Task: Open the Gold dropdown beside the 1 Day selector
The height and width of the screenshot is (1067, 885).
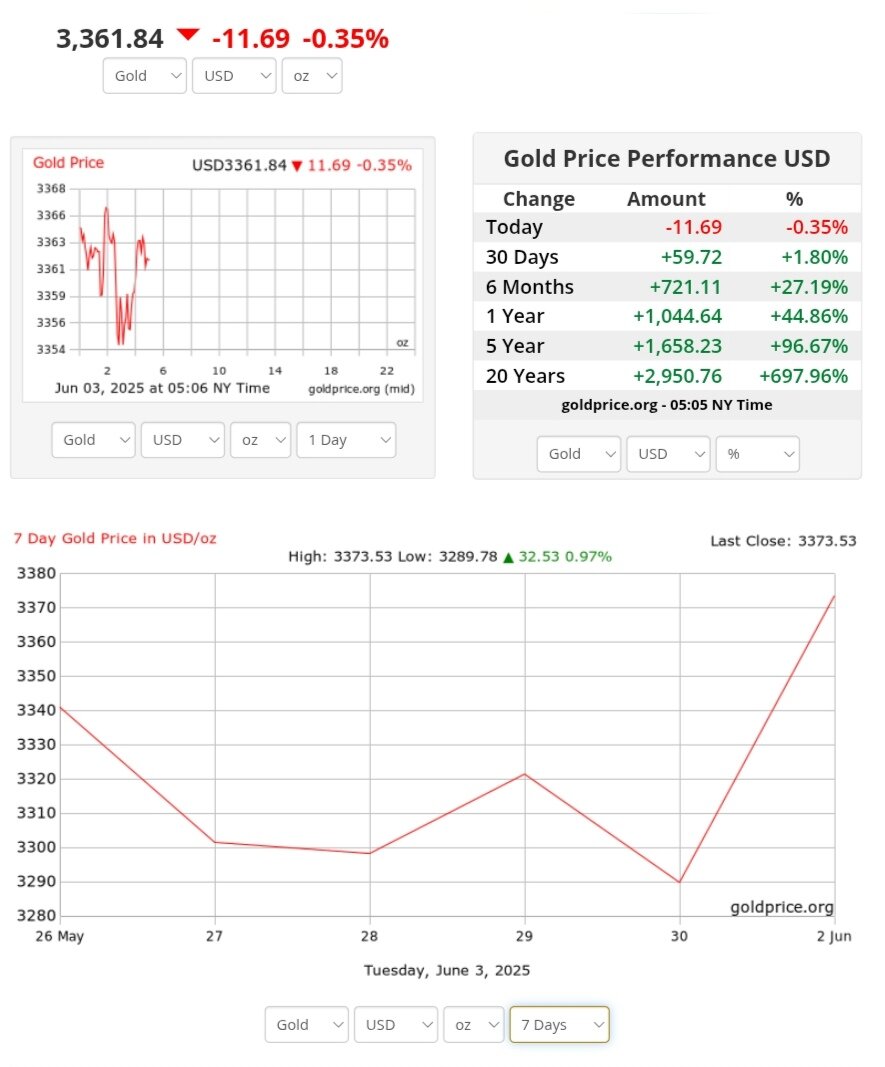Action: pos(92,440)
